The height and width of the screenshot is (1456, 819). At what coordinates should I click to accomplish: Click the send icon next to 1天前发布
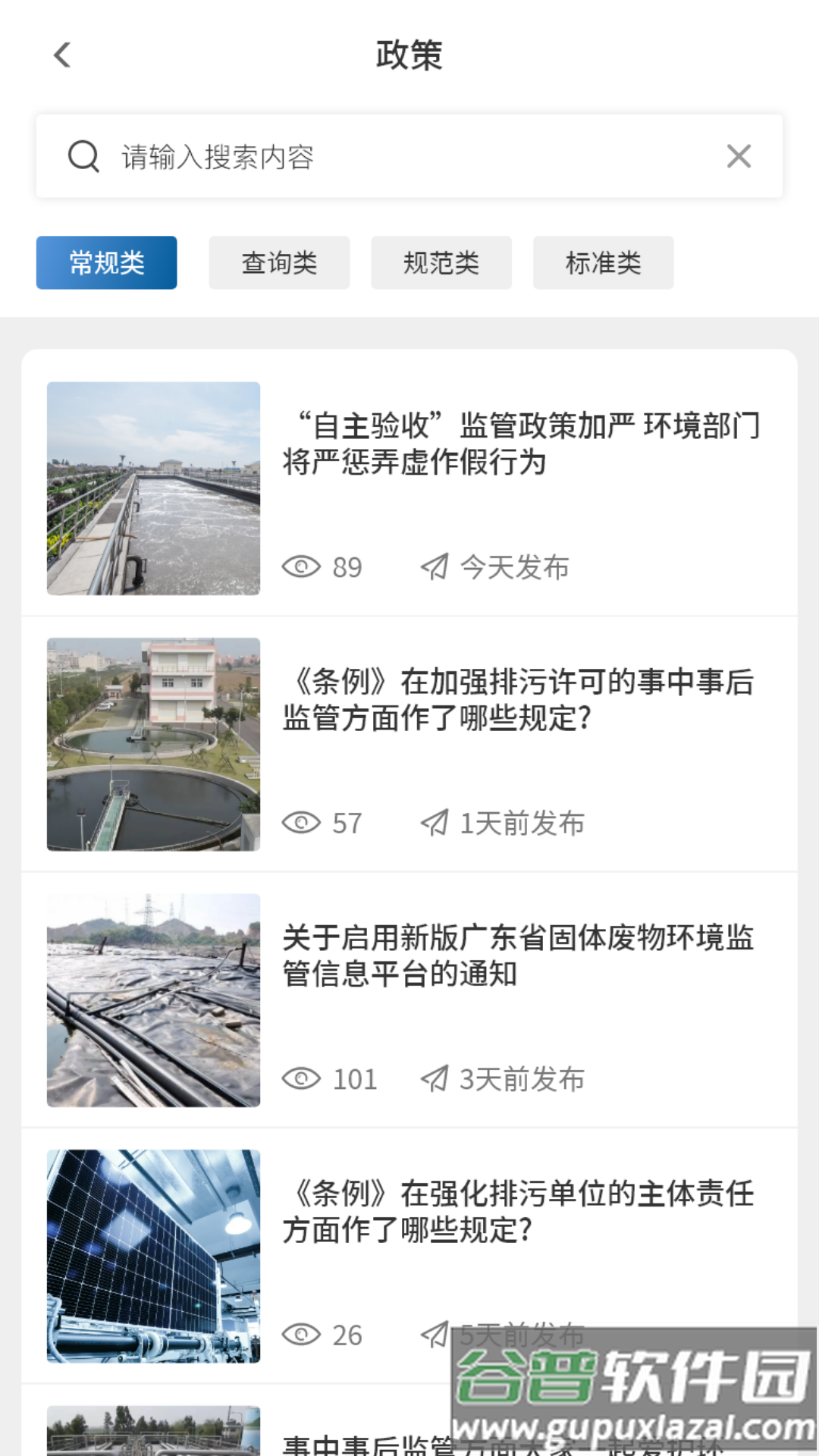(x=434, y=823)
